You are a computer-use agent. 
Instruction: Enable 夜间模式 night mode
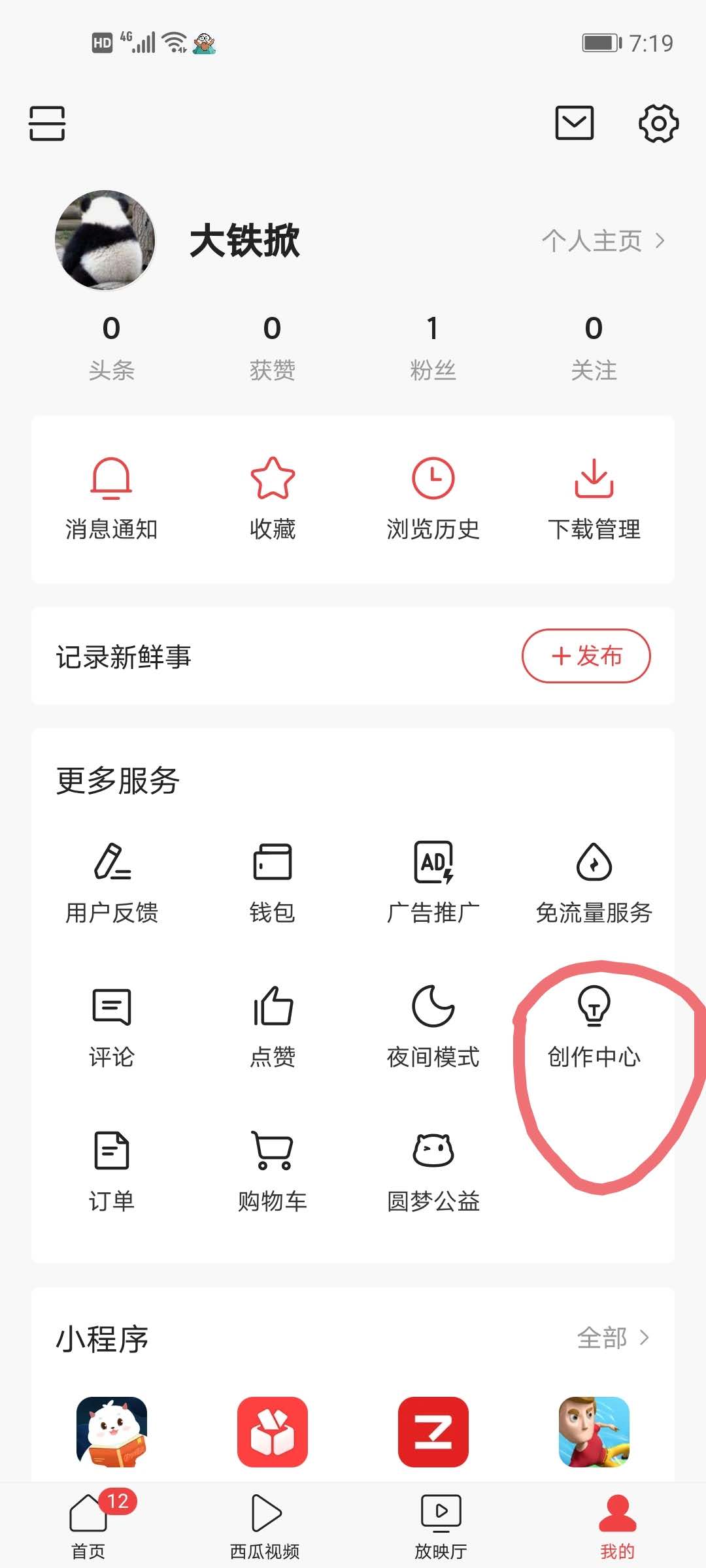pos(433,1026)
